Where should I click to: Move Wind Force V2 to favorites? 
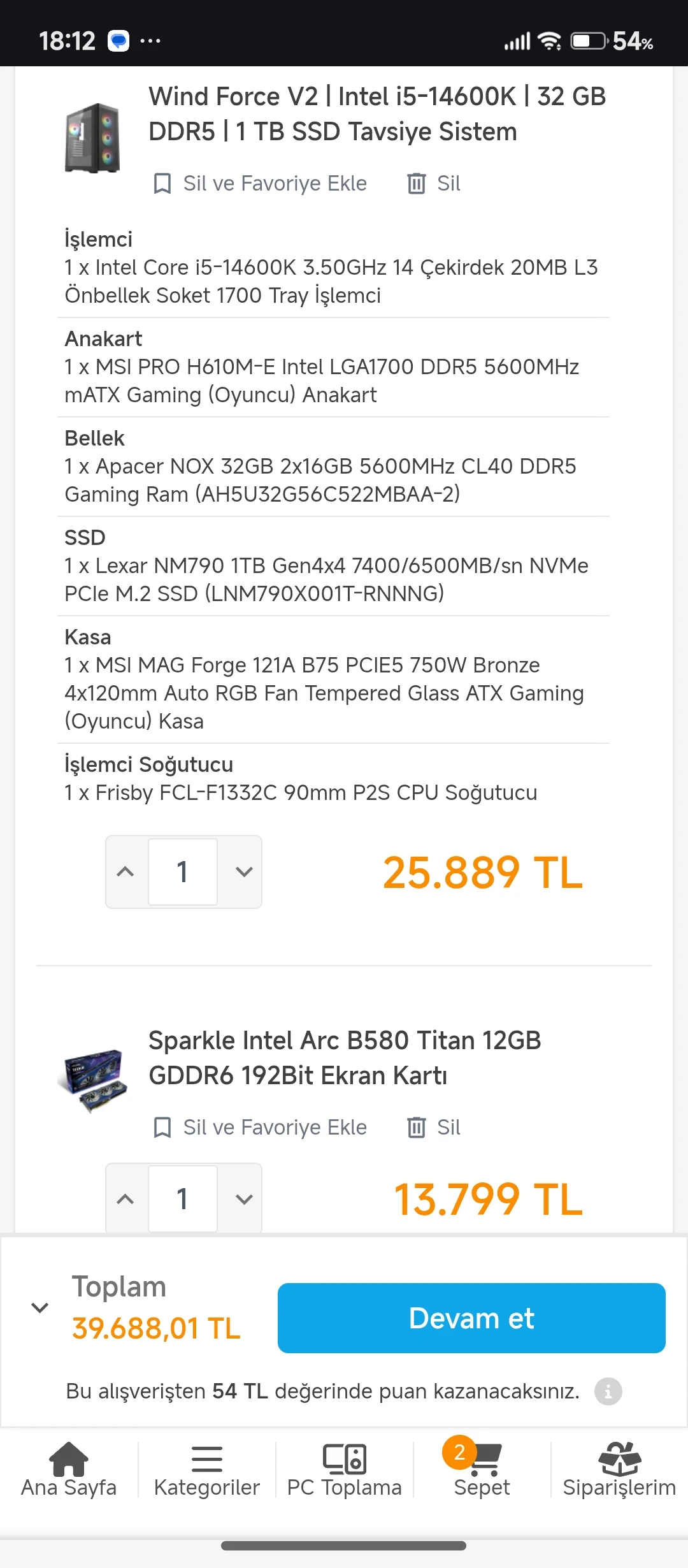click(261, 184)
